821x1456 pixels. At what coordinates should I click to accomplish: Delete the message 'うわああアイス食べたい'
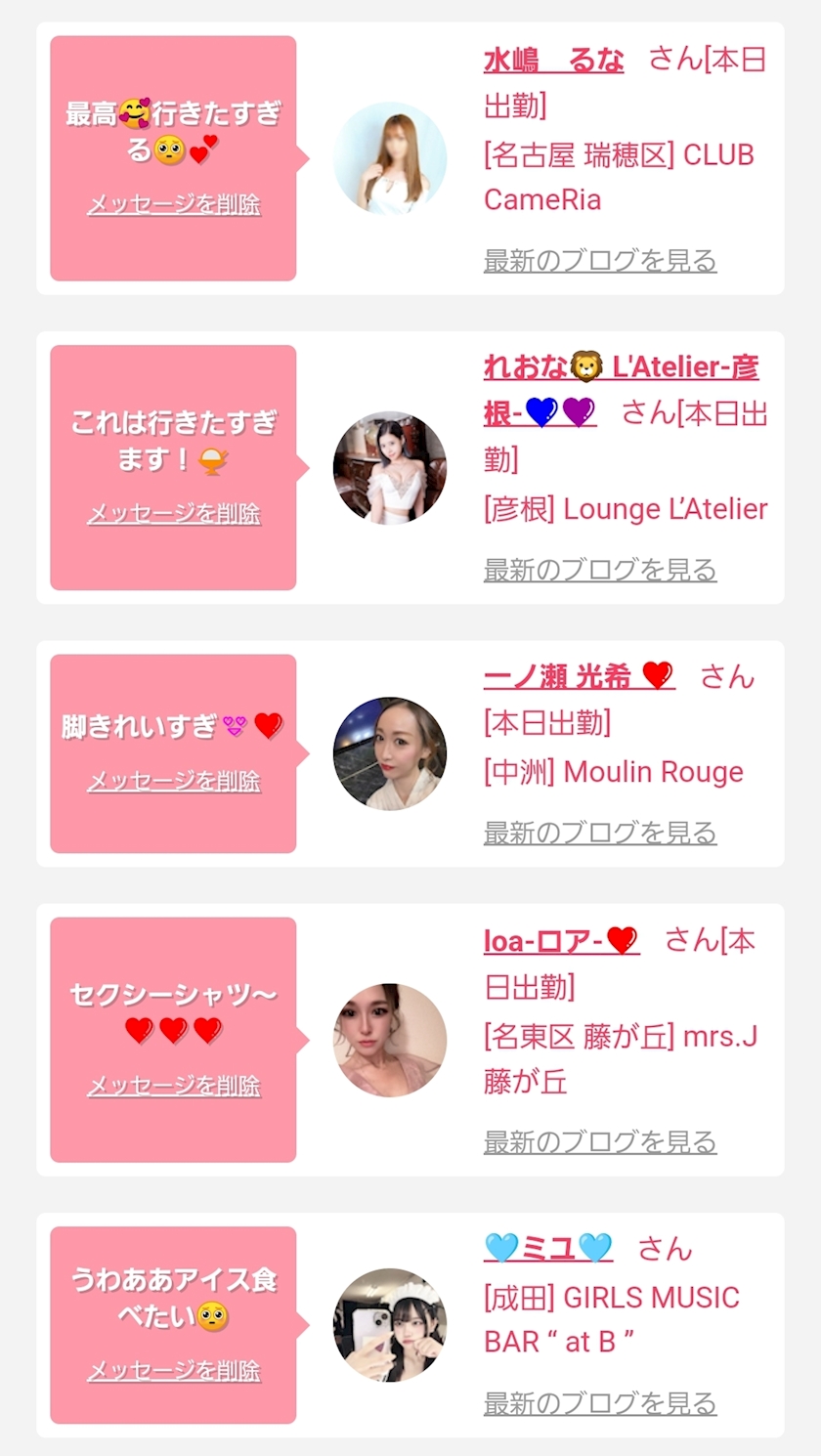pyautogui.click(x=174, y=1371)
